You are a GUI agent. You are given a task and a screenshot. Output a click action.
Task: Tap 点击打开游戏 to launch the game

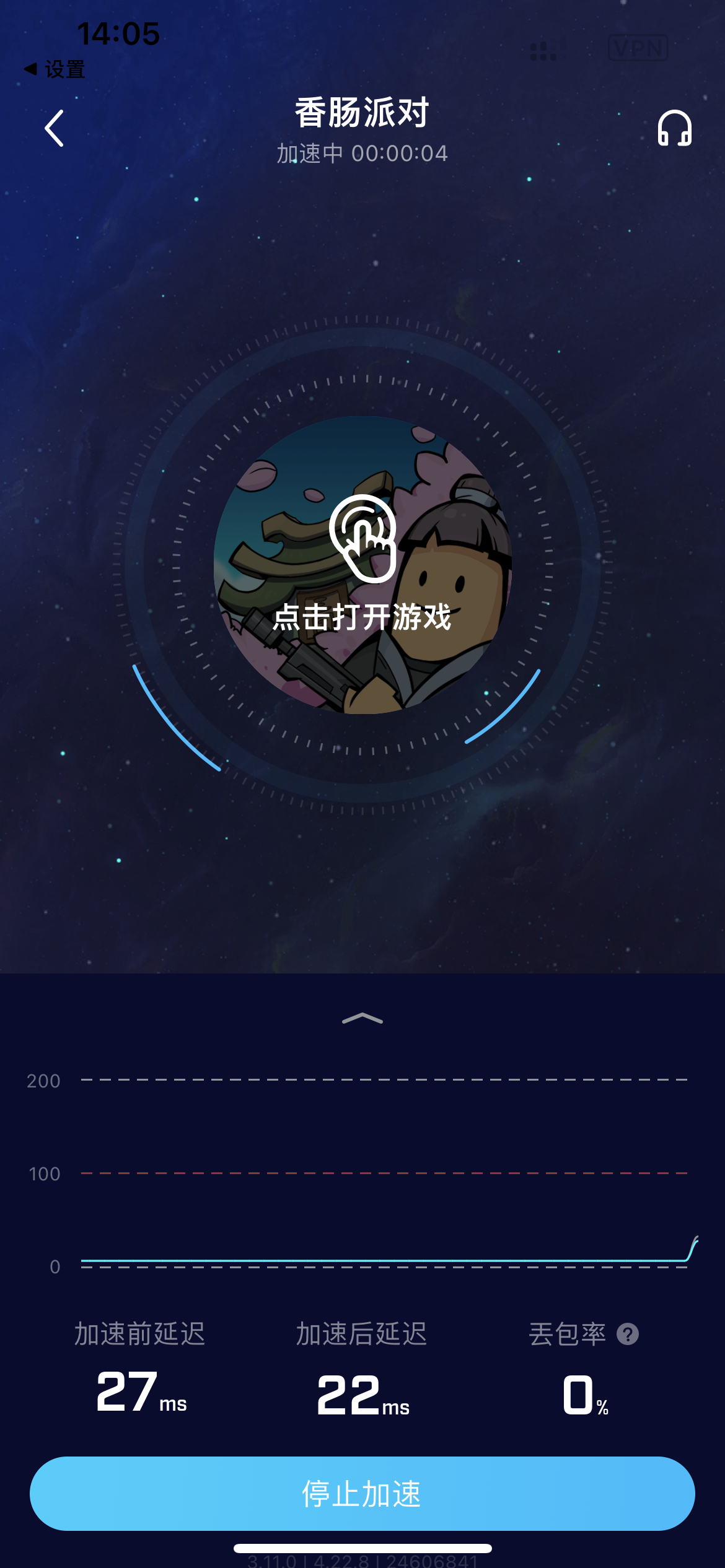[362, 565]
